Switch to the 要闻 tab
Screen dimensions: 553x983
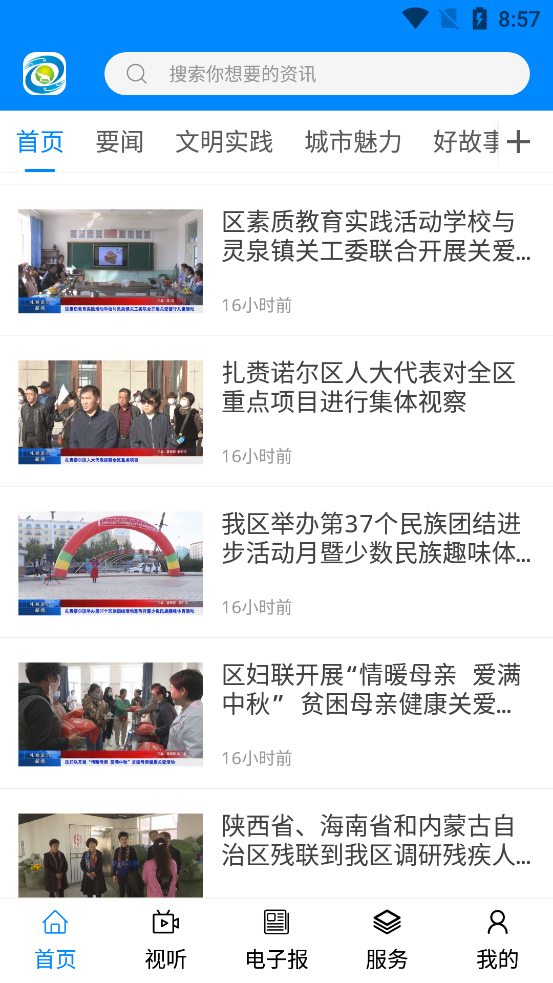click(119, 142)
